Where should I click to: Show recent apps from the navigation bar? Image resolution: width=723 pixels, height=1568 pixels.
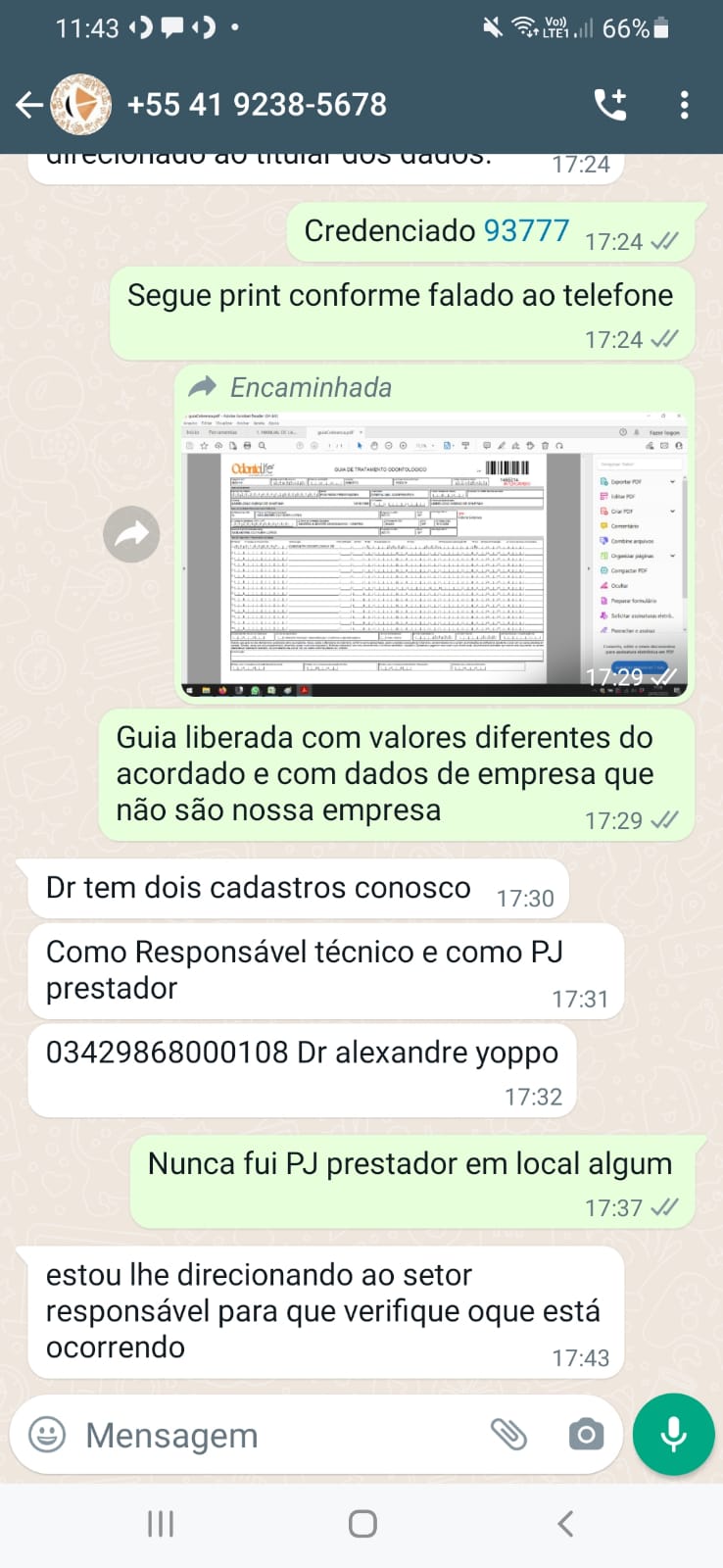coord(161,1524)
